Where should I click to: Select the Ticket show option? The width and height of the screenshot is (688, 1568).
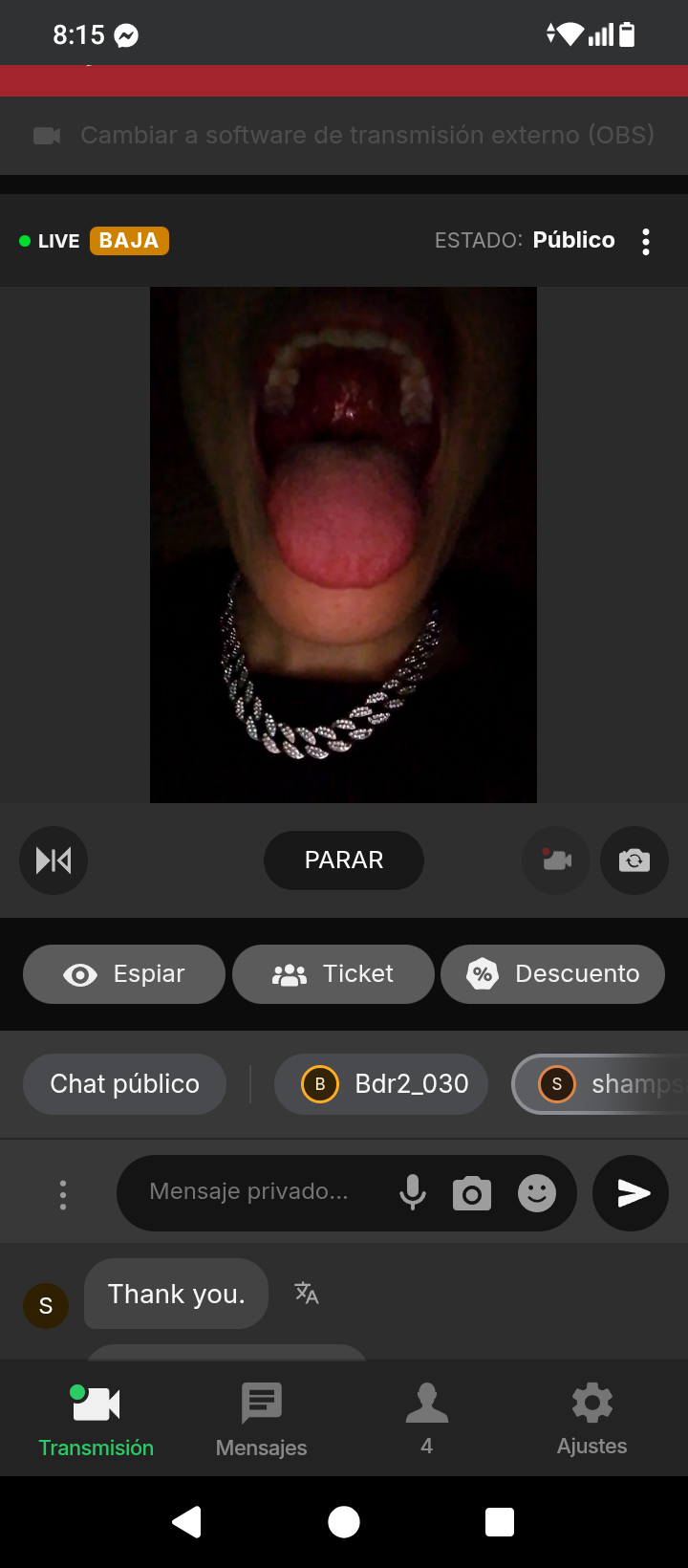tap(333, 974)
